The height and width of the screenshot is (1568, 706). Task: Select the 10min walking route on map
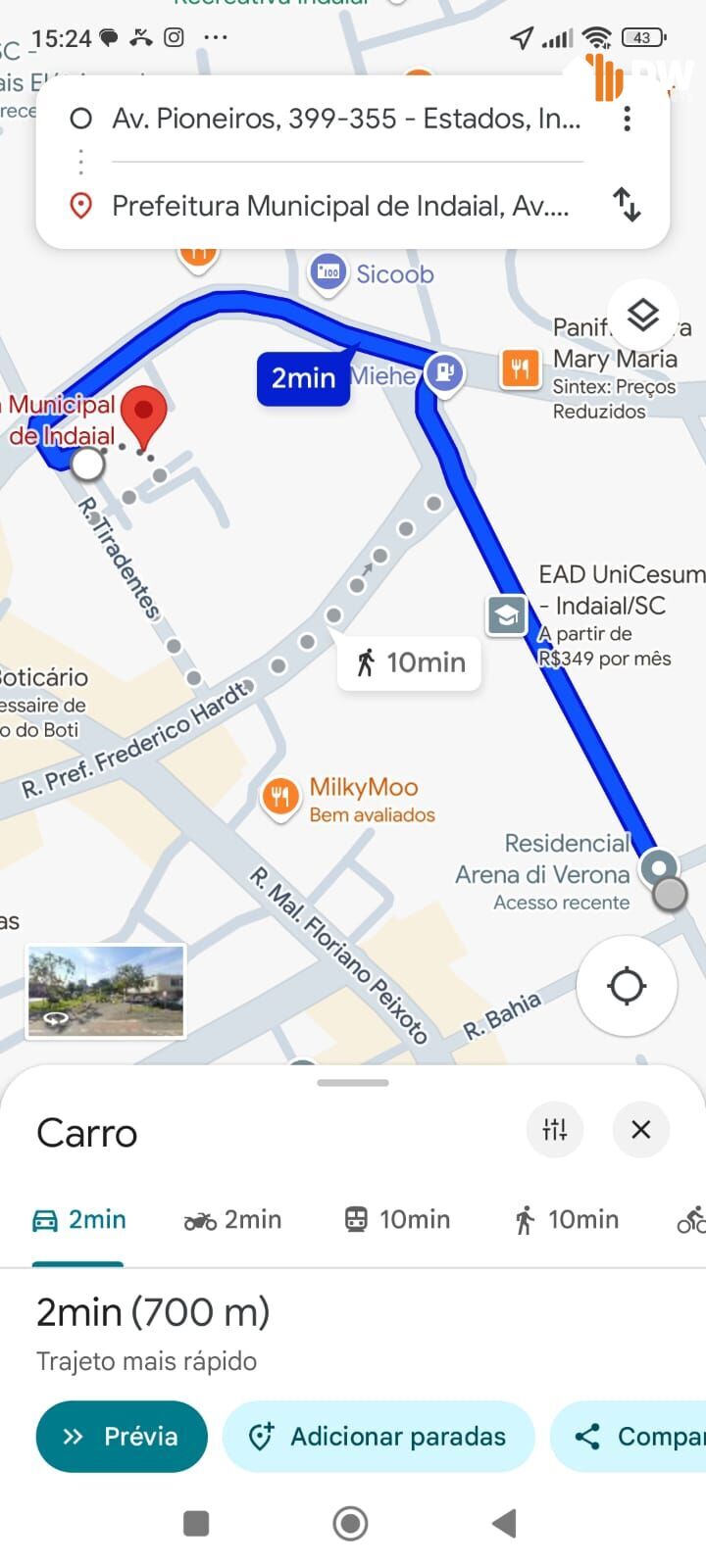(410, 662)
